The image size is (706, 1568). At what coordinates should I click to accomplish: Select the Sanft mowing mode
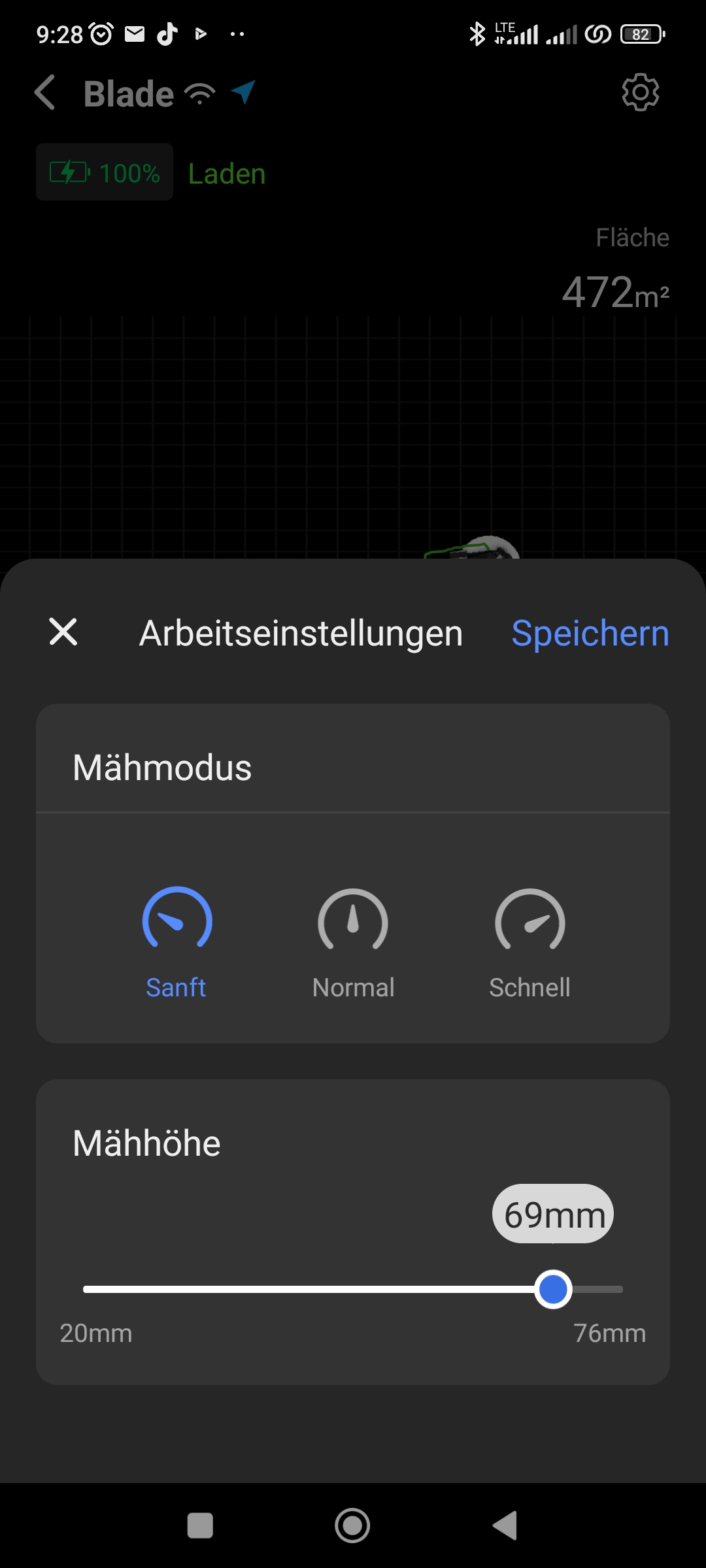click(x=176, y=942)
